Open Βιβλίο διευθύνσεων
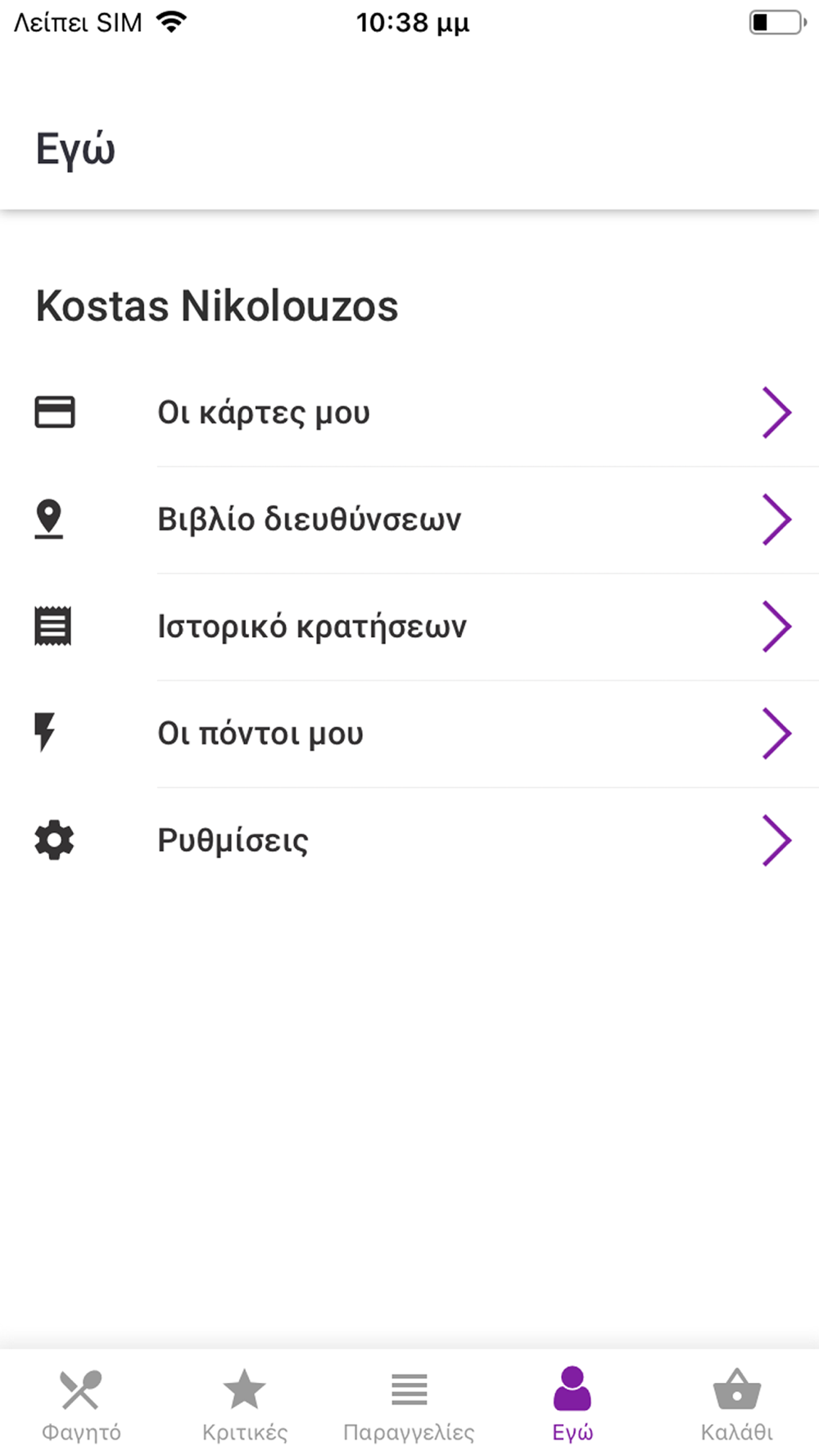This screenshot has height=1456, width=819. [409, 520]
